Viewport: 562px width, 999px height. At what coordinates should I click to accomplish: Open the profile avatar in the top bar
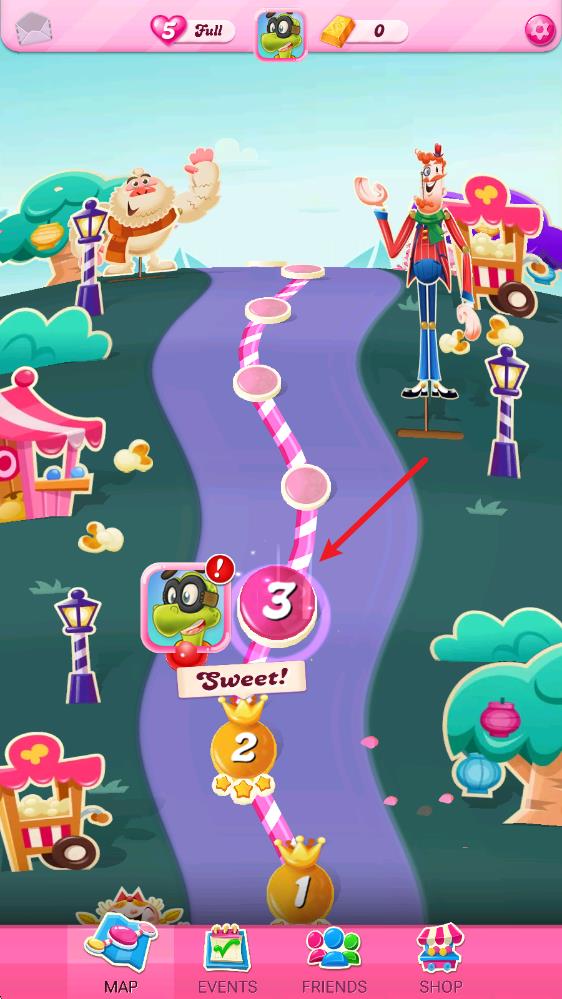[x=280, y=35]
